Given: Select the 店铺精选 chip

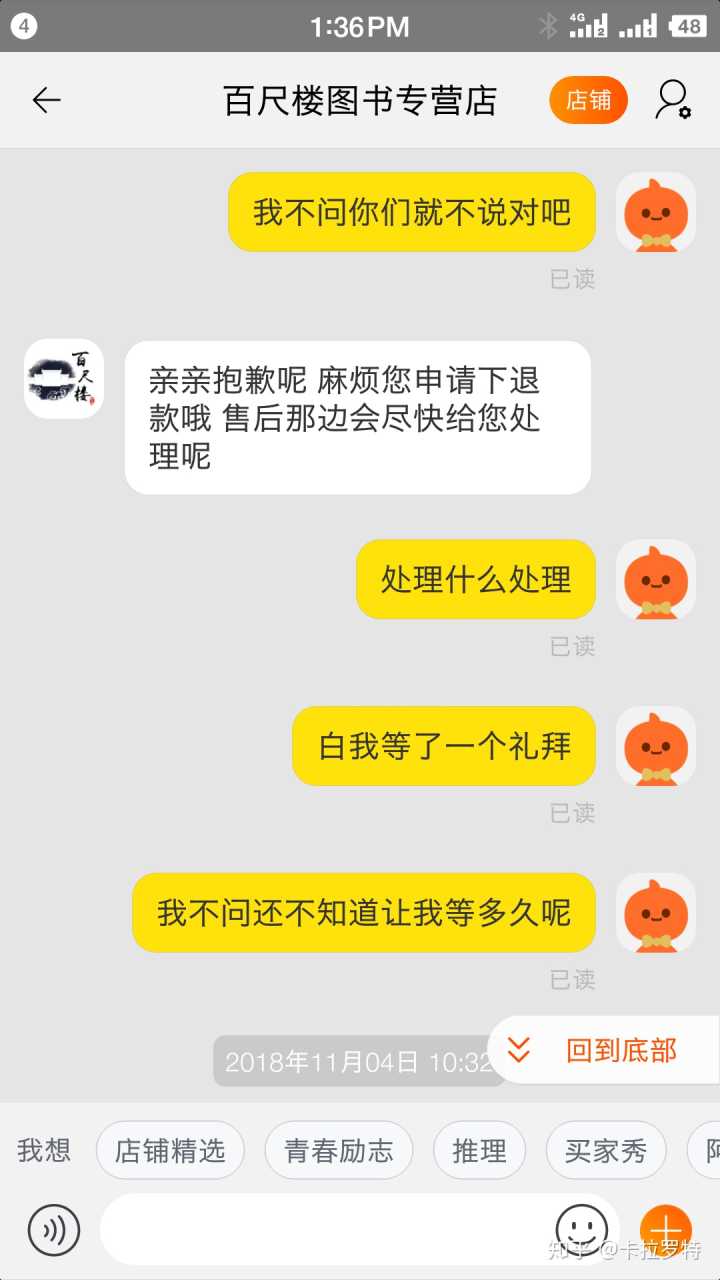Looking at the screenshot, I should (x=170, y=1151).
